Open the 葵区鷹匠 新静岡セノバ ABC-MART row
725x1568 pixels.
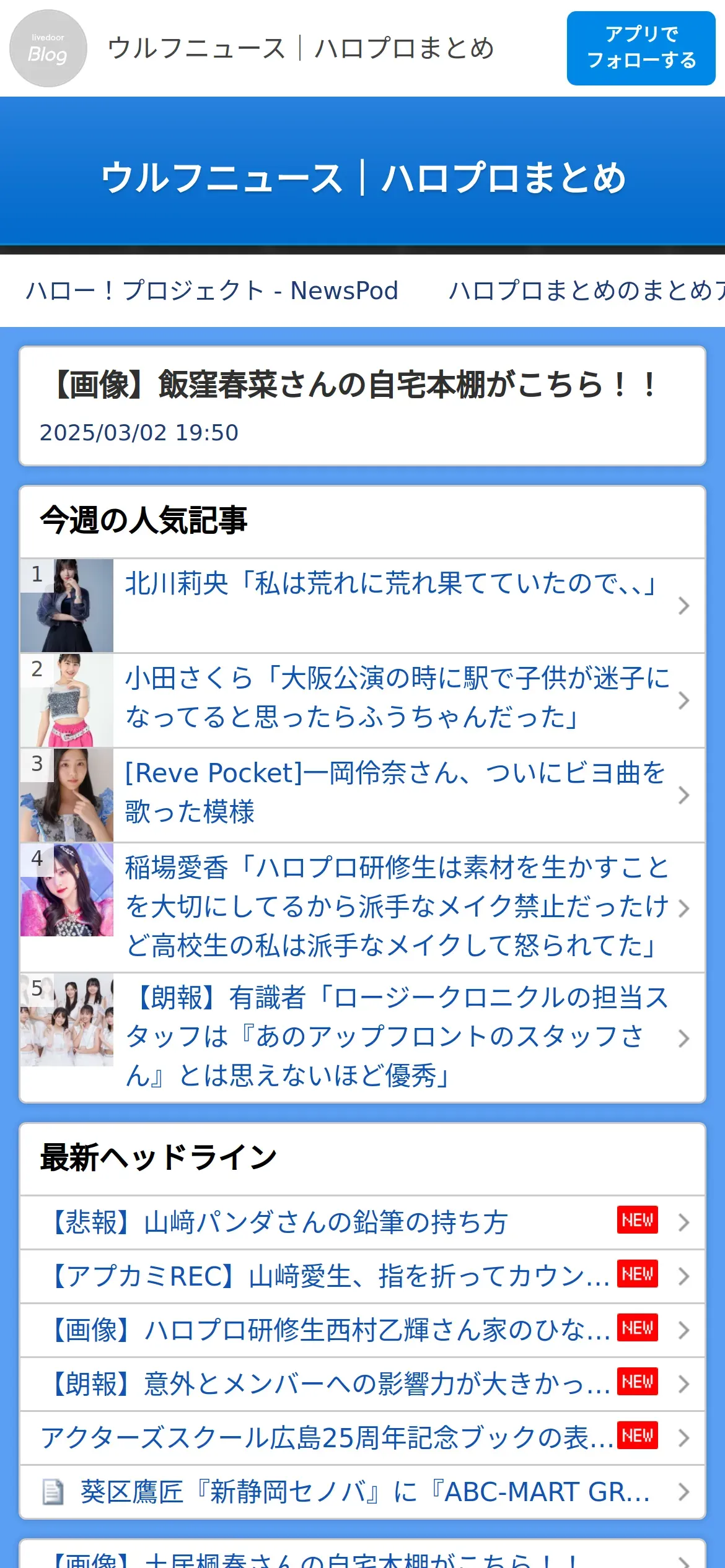tap(362, 1491)
